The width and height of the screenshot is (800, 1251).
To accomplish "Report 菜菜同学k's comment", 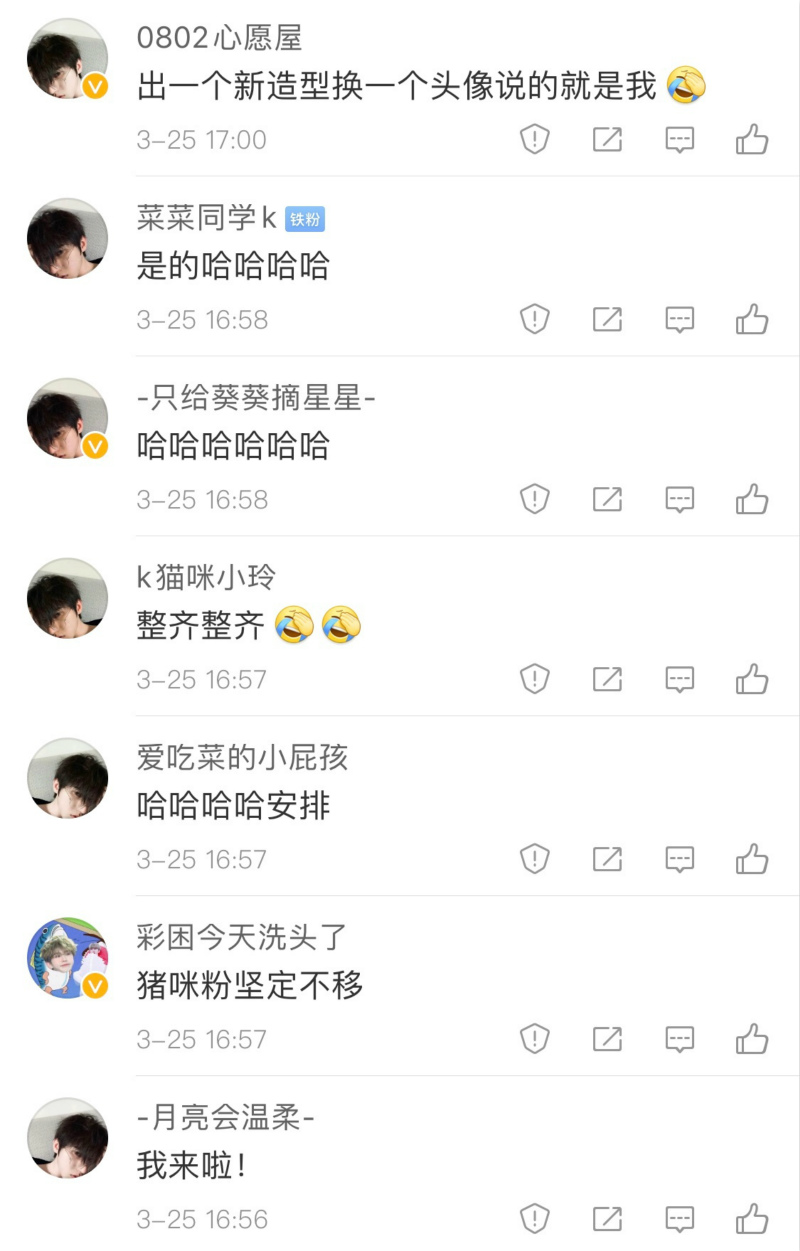I will click(x=535, y=320).
